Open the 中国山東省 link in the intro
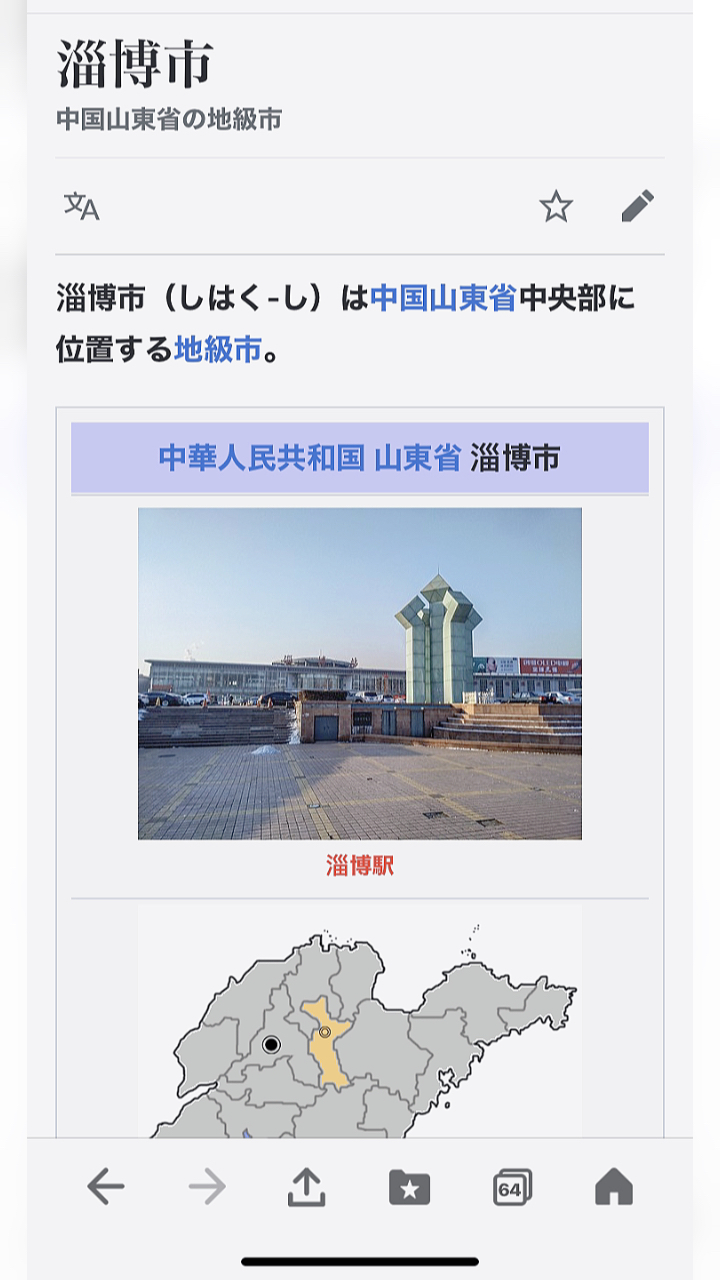Viewport: 720px width, 1280px height. [443, 298]
